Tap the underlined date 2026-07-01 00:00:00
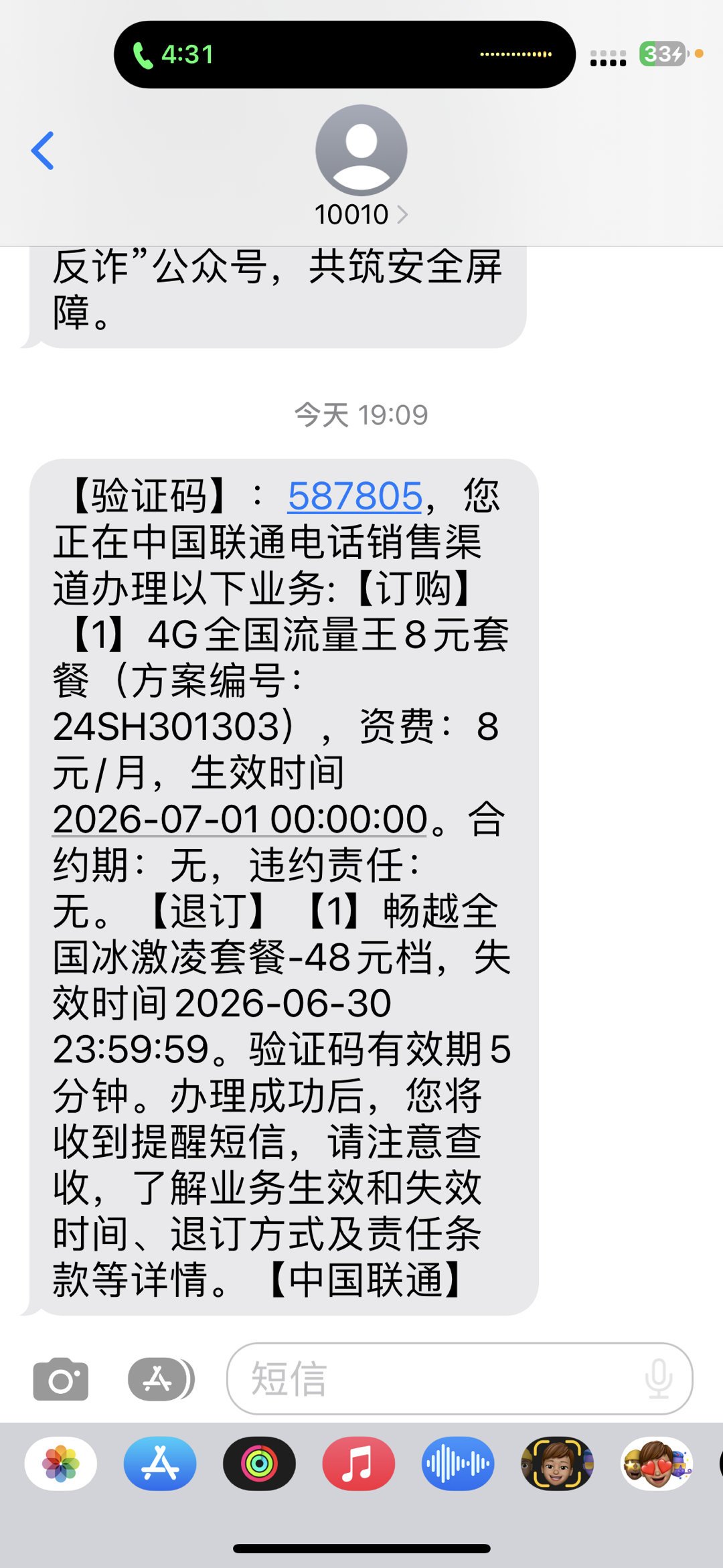 (240, 819)
